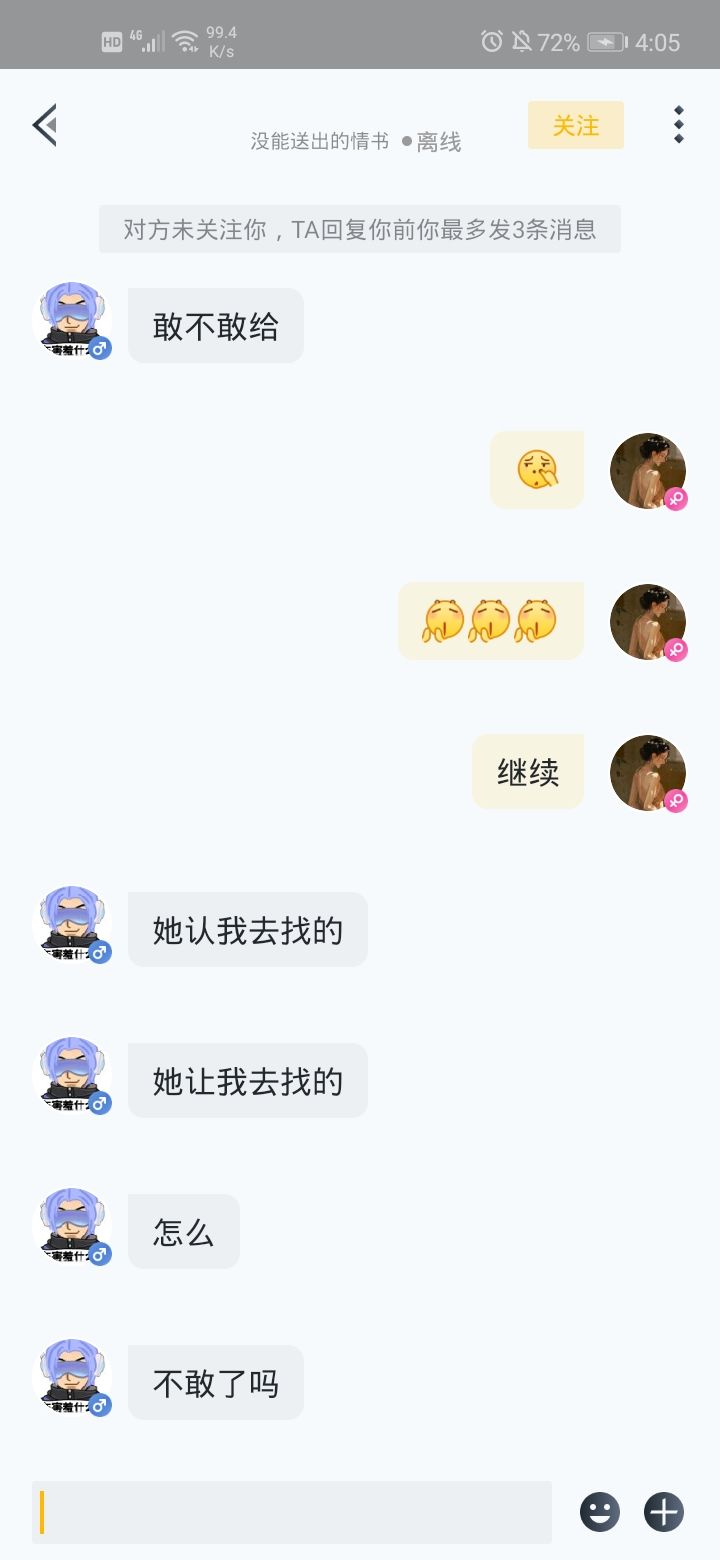720x1560 pixels.
Task: Tap the follow-restriction notice banner
Action: click(x=360, y=229)
